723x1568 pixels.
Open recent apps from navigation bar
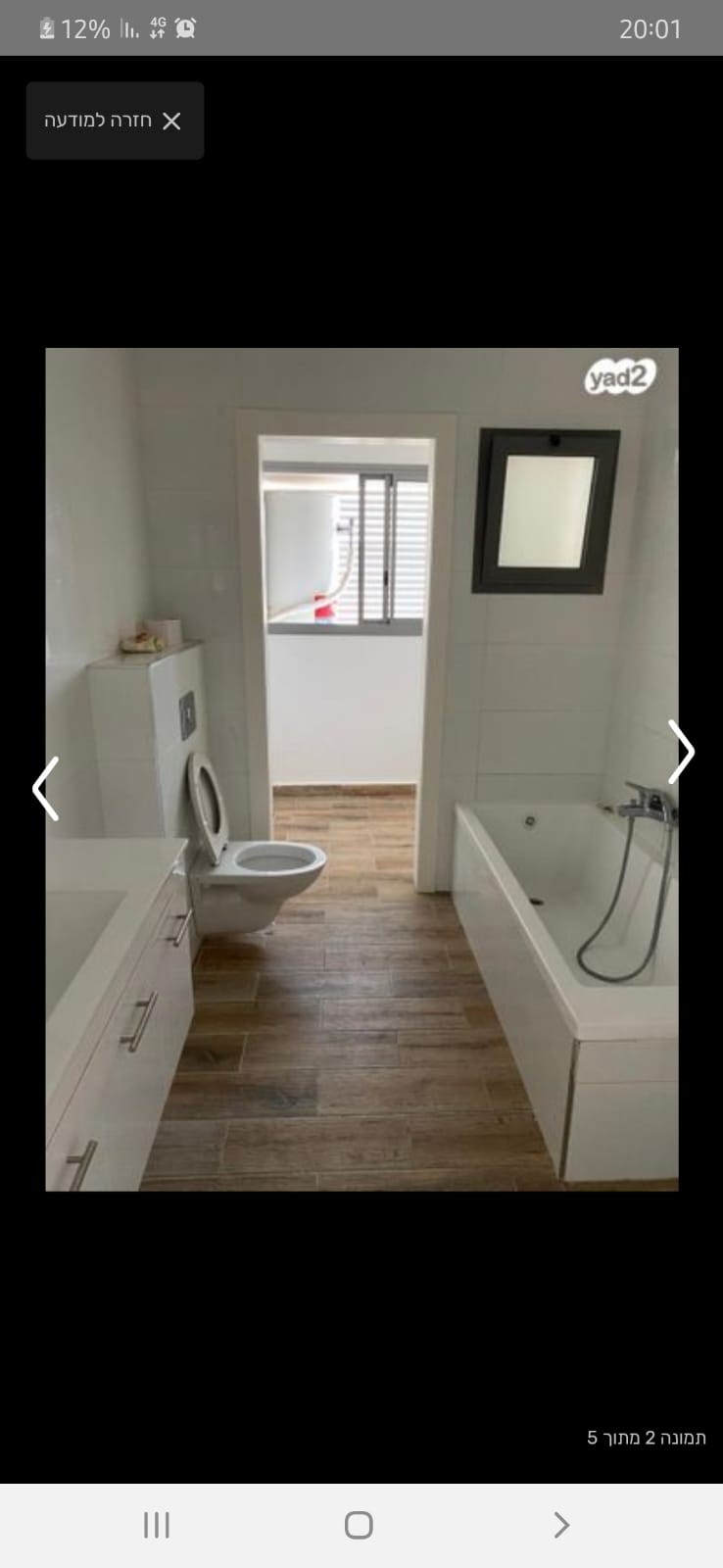tap(157, 1525)
